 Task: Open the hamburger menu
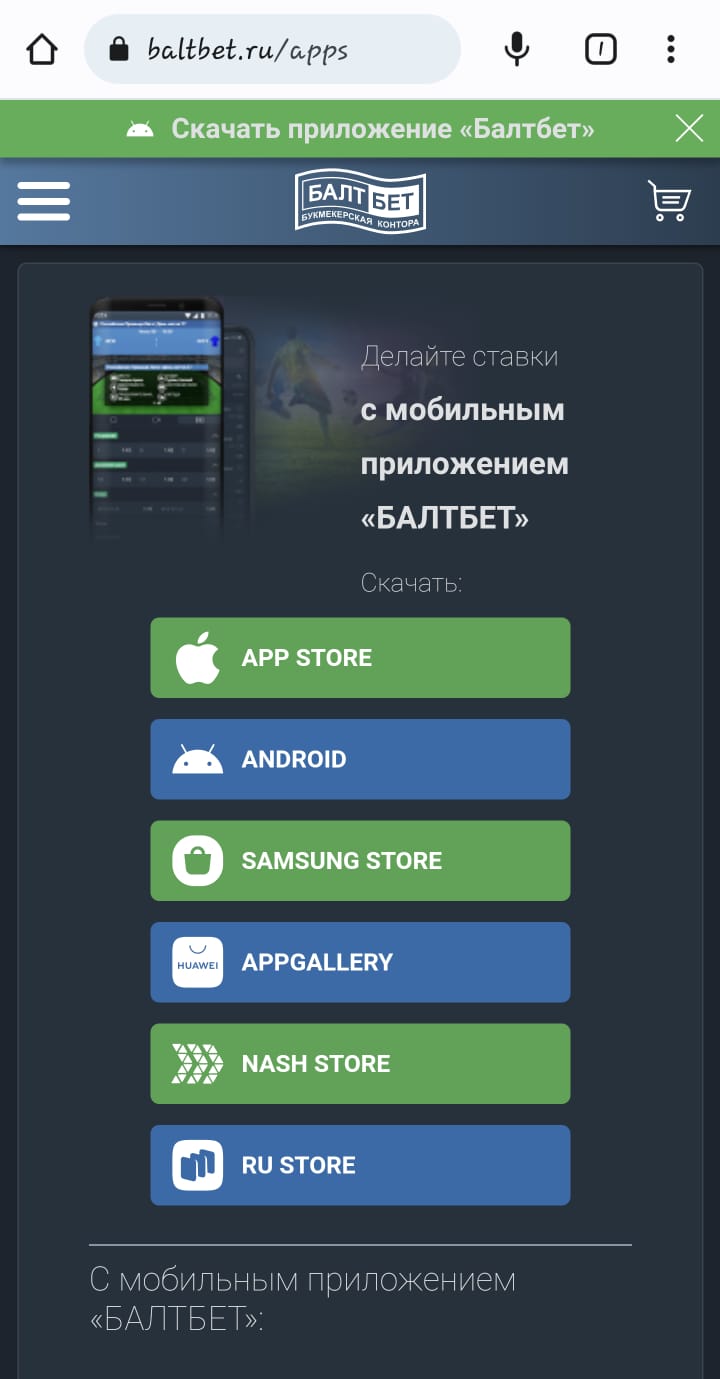pos(44,201)
